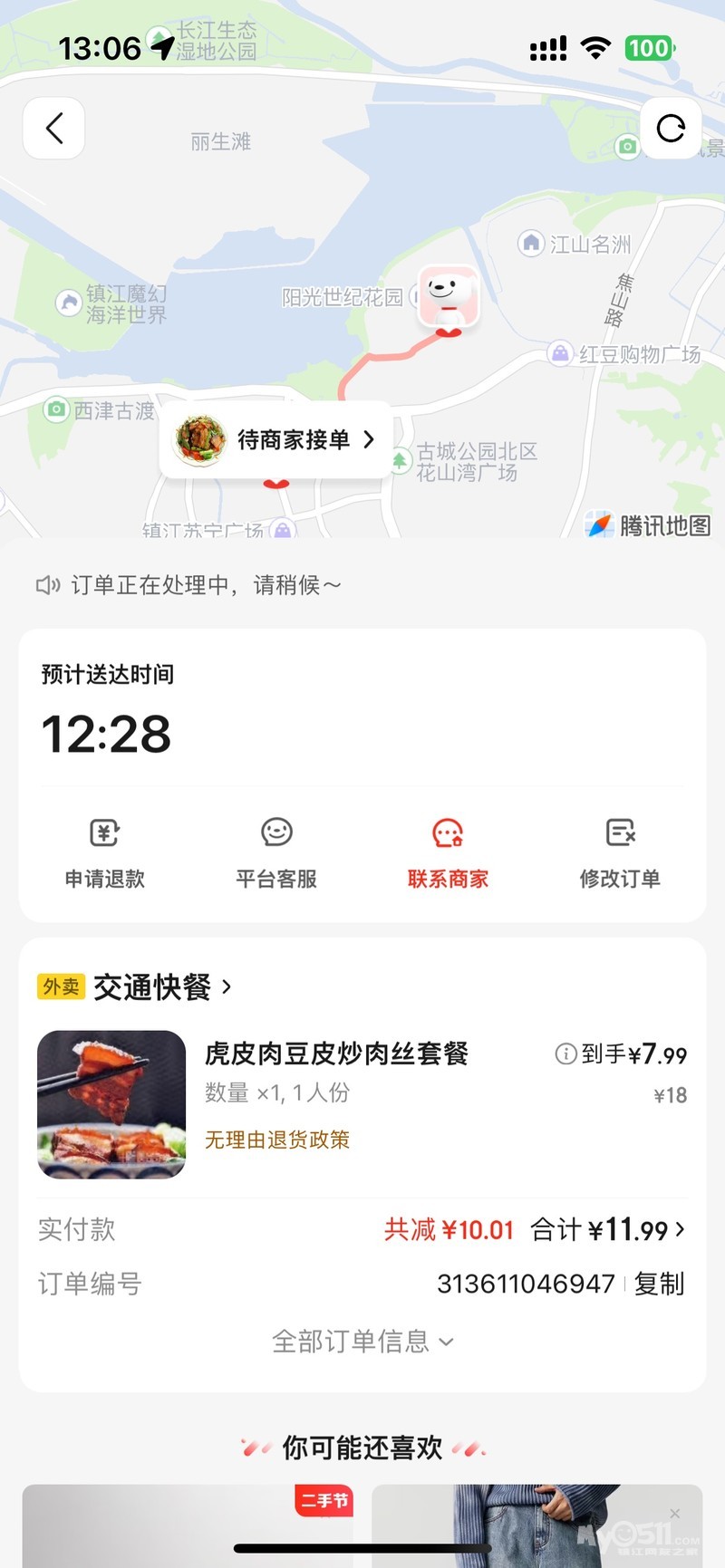
Task: Dismiss the recommended jeans item card
Action: [x=674, y=1514]
